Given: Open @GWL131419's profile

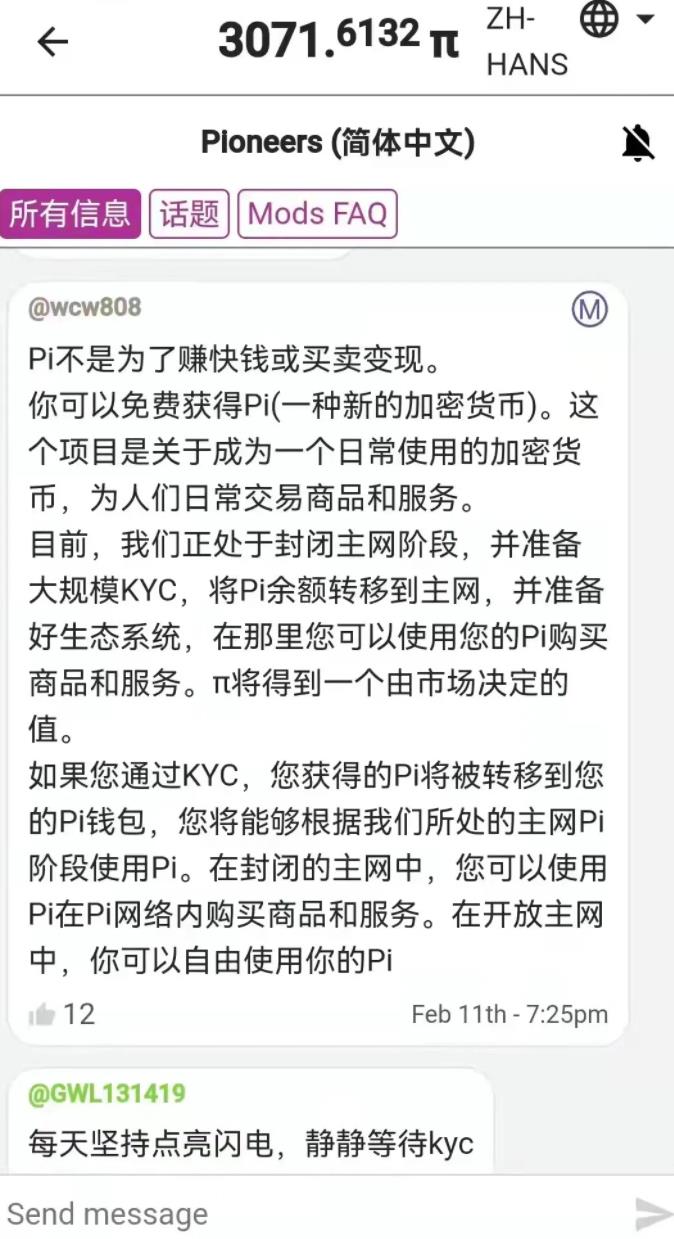Looking at the screenshot, I should pyautogui.click(x=106, y=1094).
